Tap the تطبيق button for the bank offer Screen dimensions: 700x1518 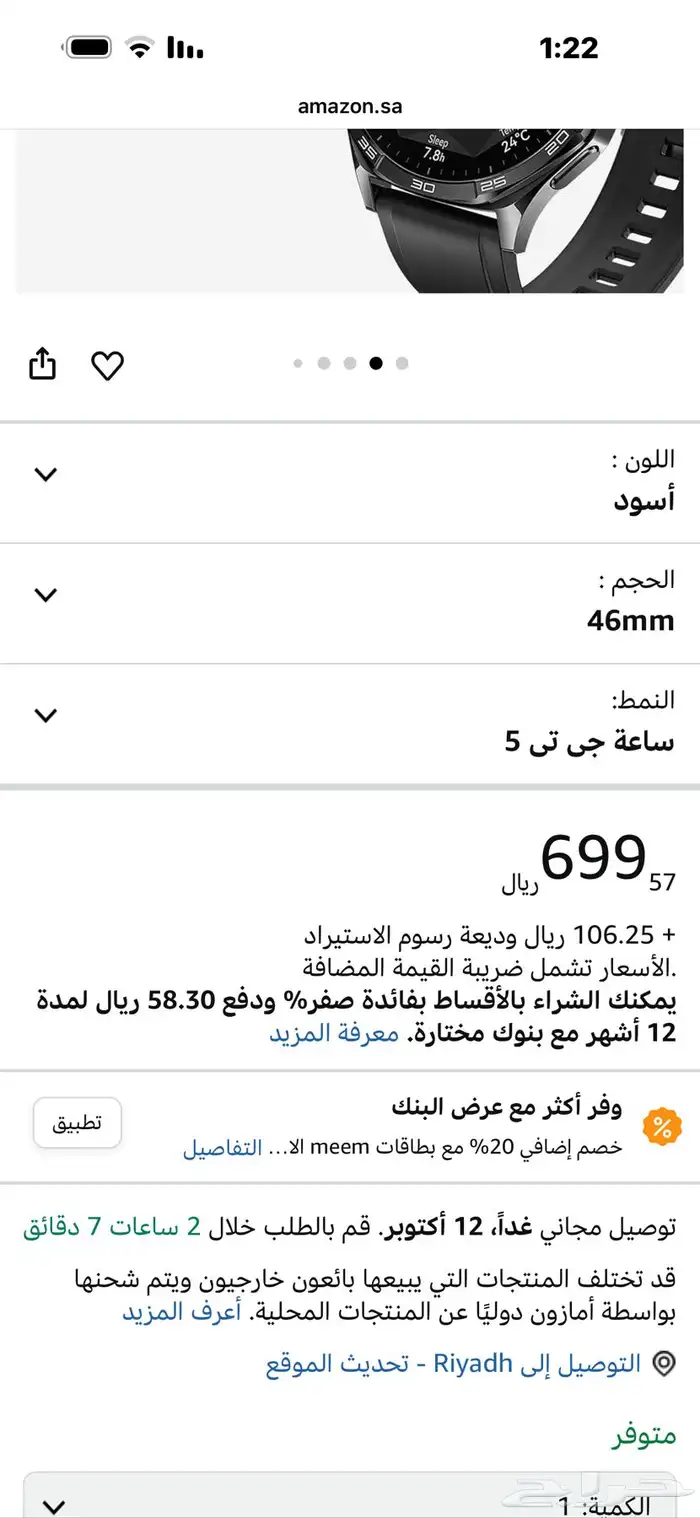pyautogui.click(x=77, y=1123)
